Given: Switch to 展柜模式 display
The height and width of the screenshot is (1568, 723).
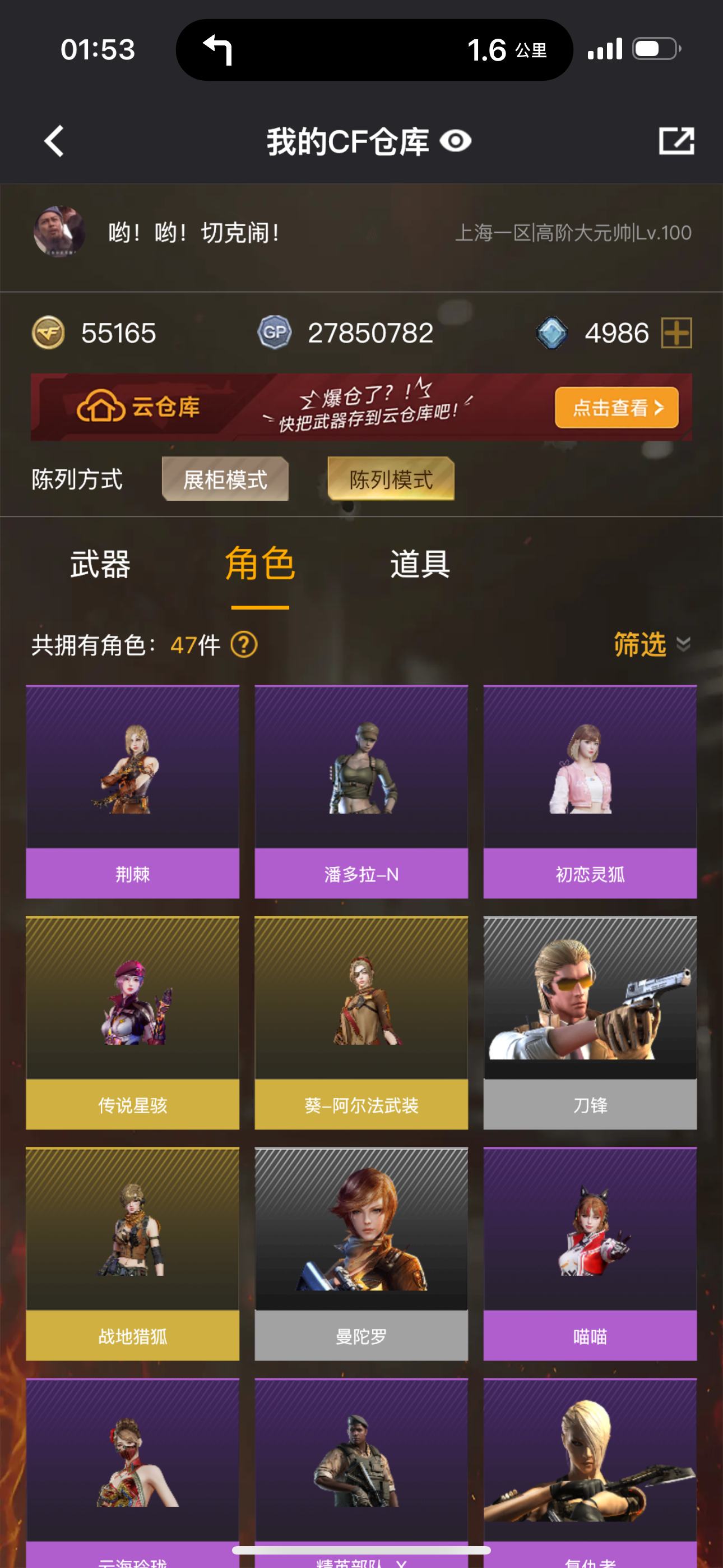Looking at the screenshot, I should (x=225, y=479).
